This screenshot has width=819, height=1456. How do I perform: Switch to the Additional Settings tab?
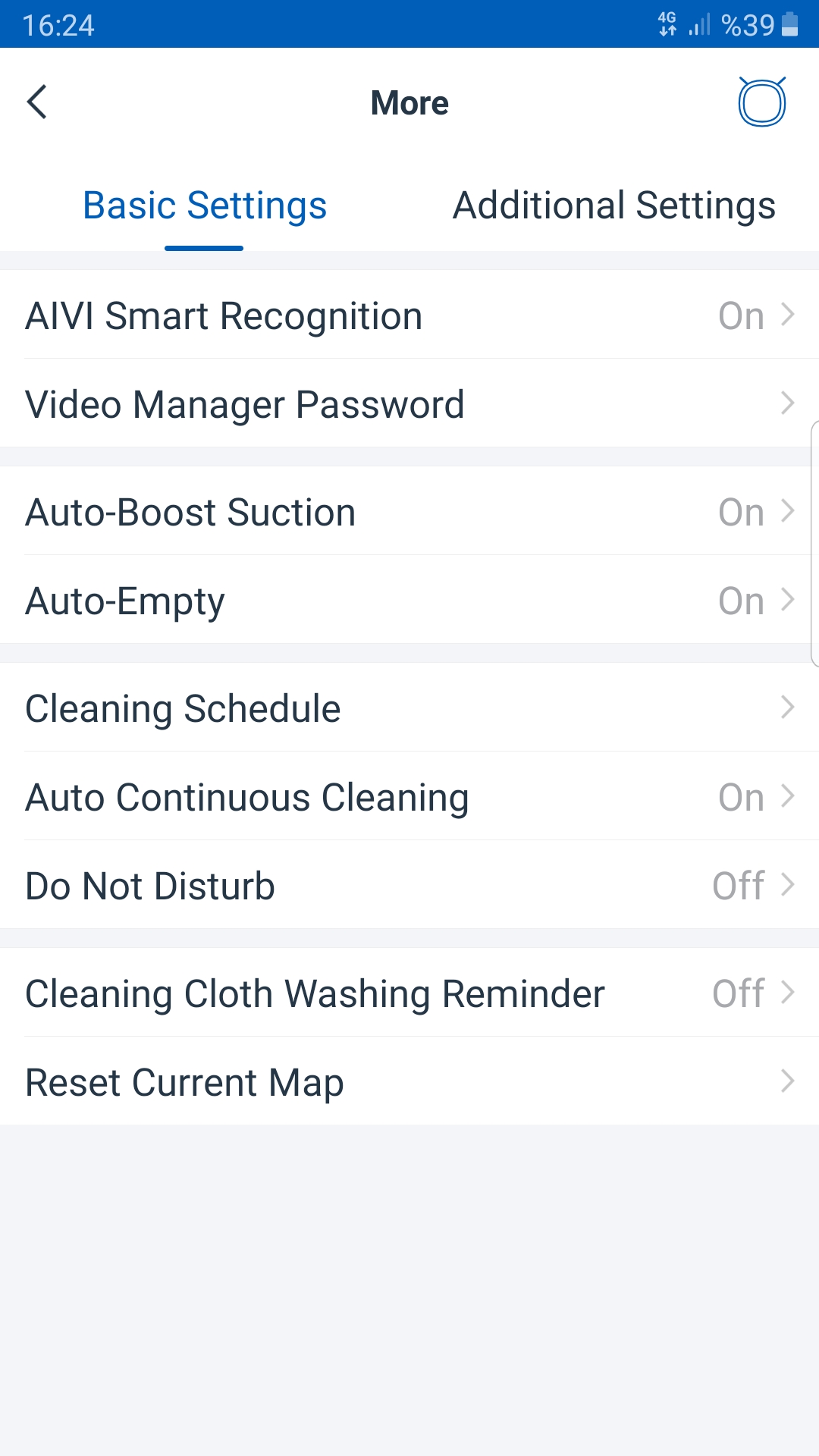614,206
